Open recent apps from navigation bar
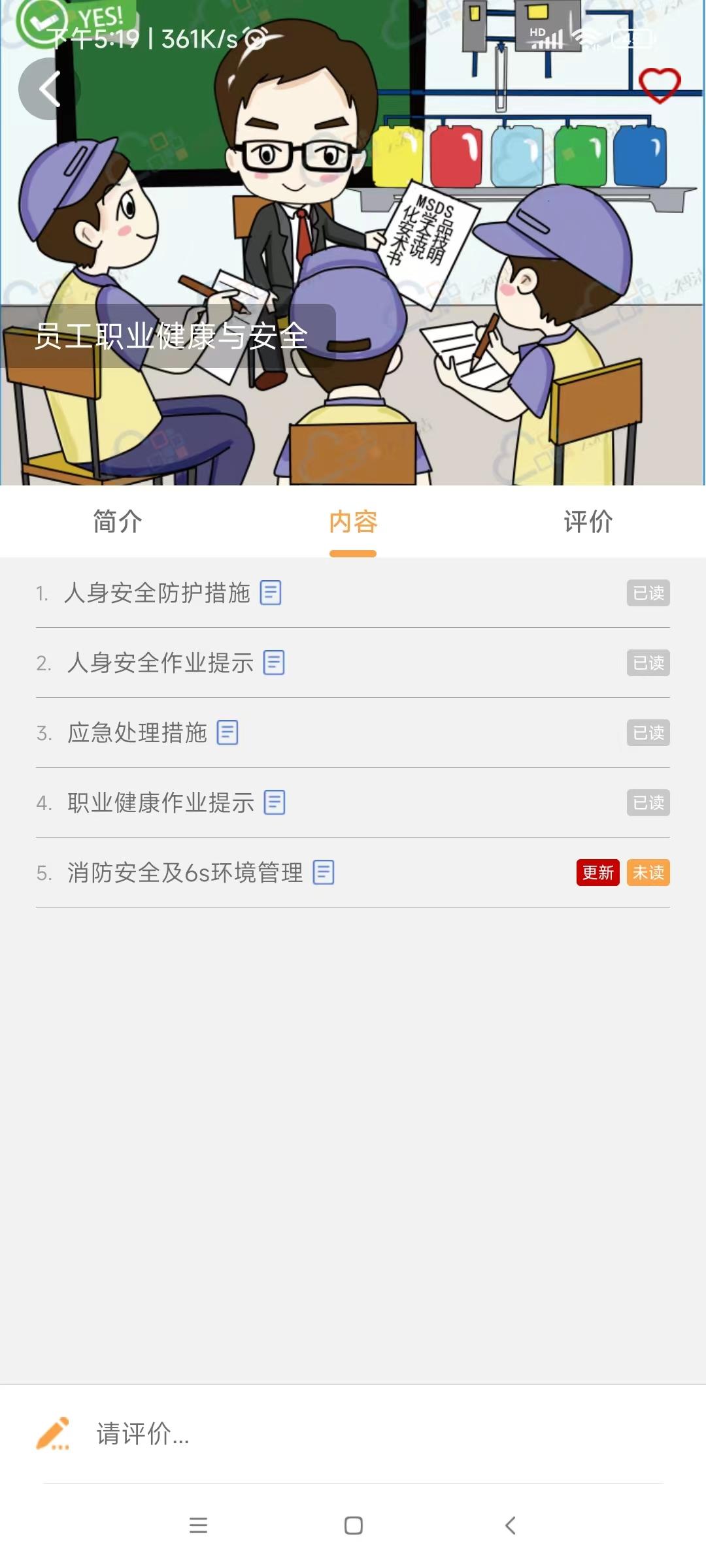This screenshot has height=1568, width=706. click(x=198, y=1526)
